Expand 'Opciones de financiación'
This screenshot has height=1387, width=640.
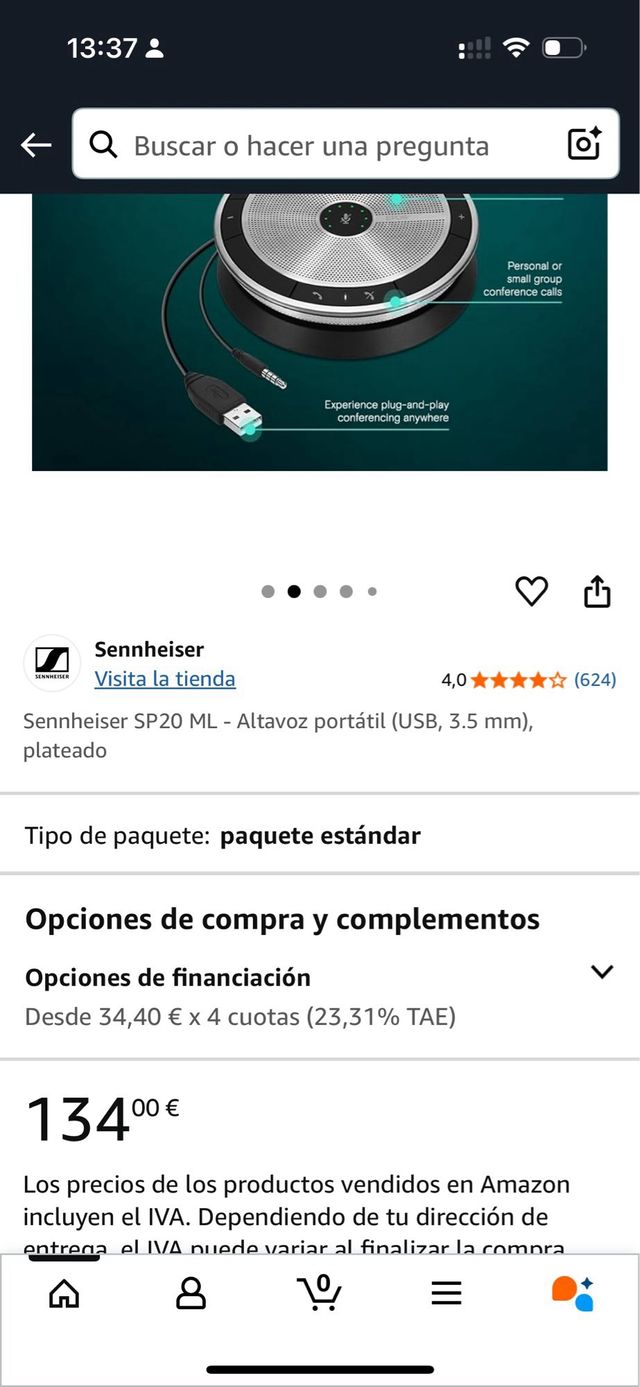point(601,972)
